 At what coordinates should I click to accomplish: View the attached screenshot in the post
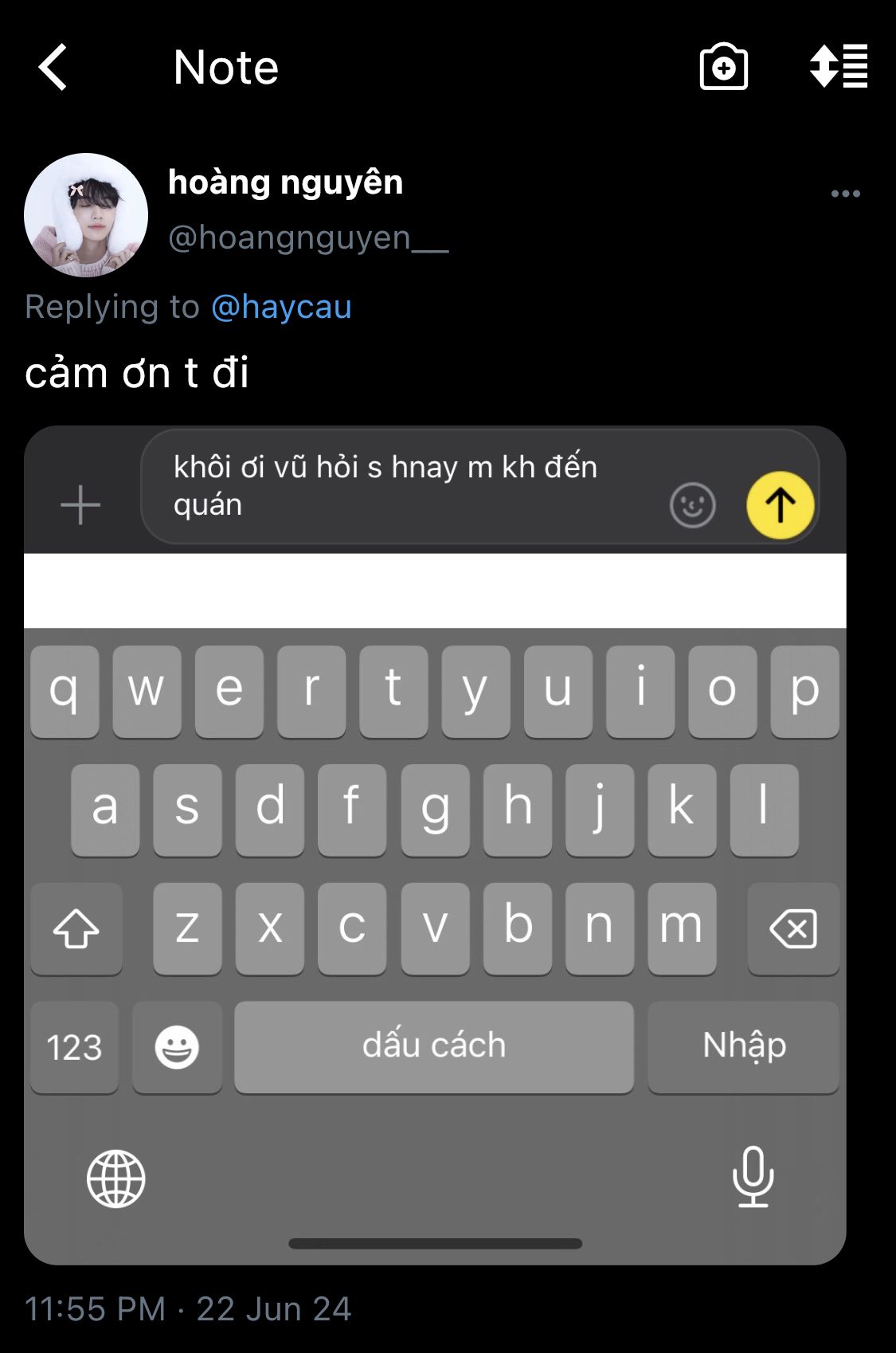tap(435, 845)
